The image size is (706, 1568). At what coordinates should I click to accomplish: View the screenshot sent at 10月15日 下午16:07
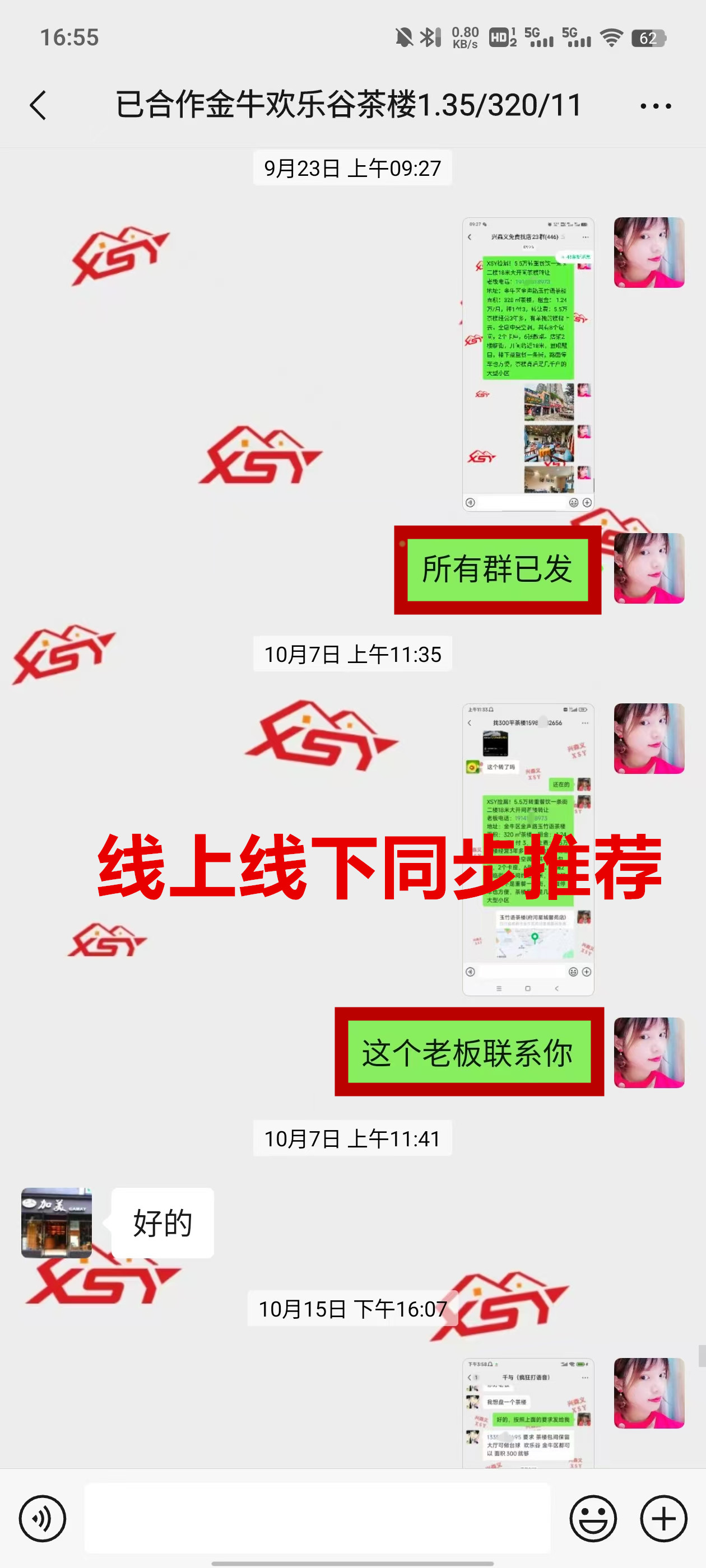click(527, 1413)
